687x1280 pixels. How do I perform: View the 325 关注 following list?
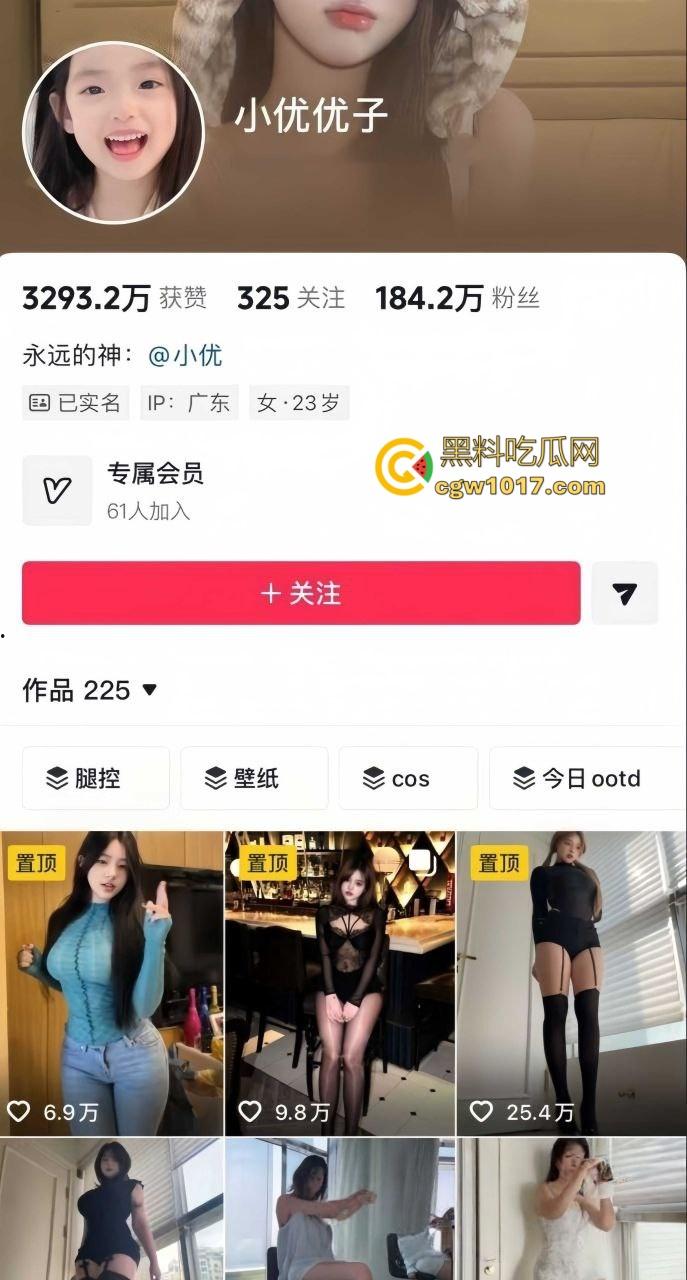coord(291,298)
